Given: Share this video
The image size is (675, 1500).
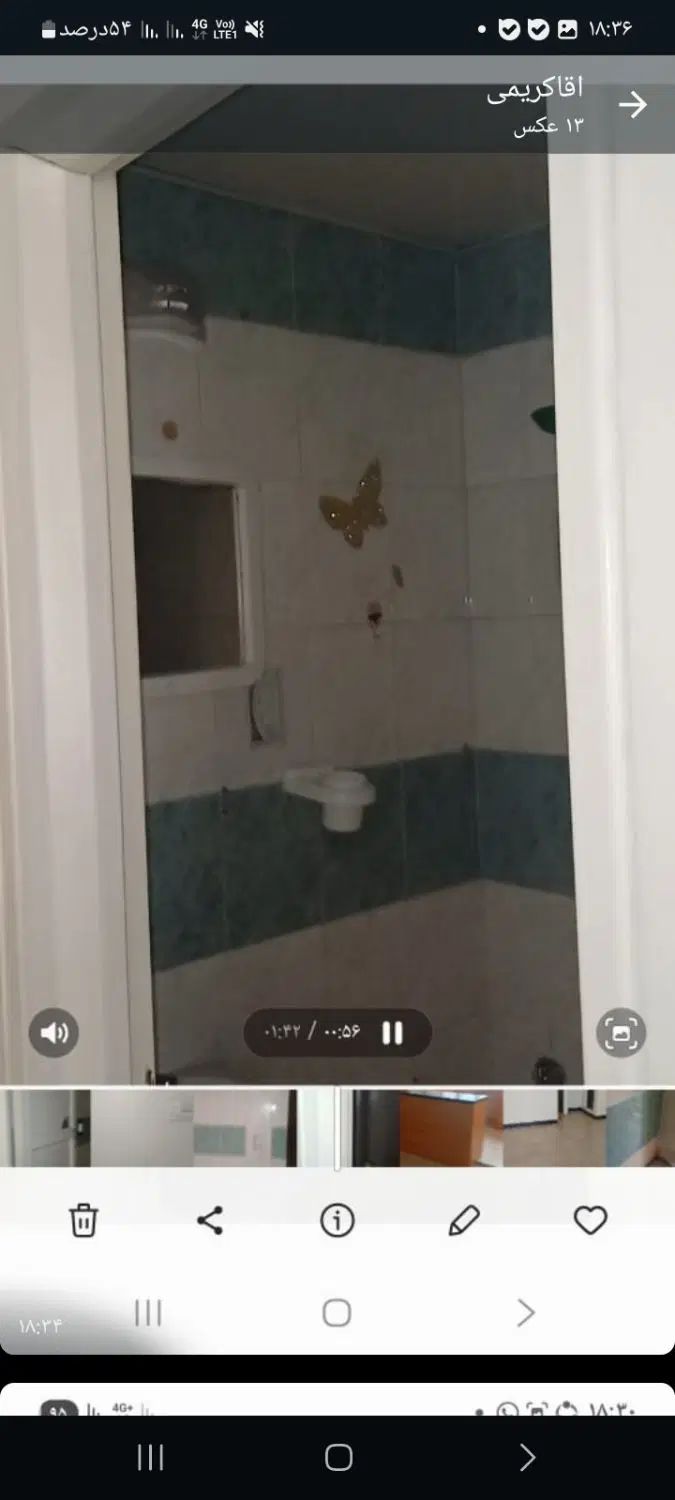Looking at the screenshot, I should [x=210, y=1220].
